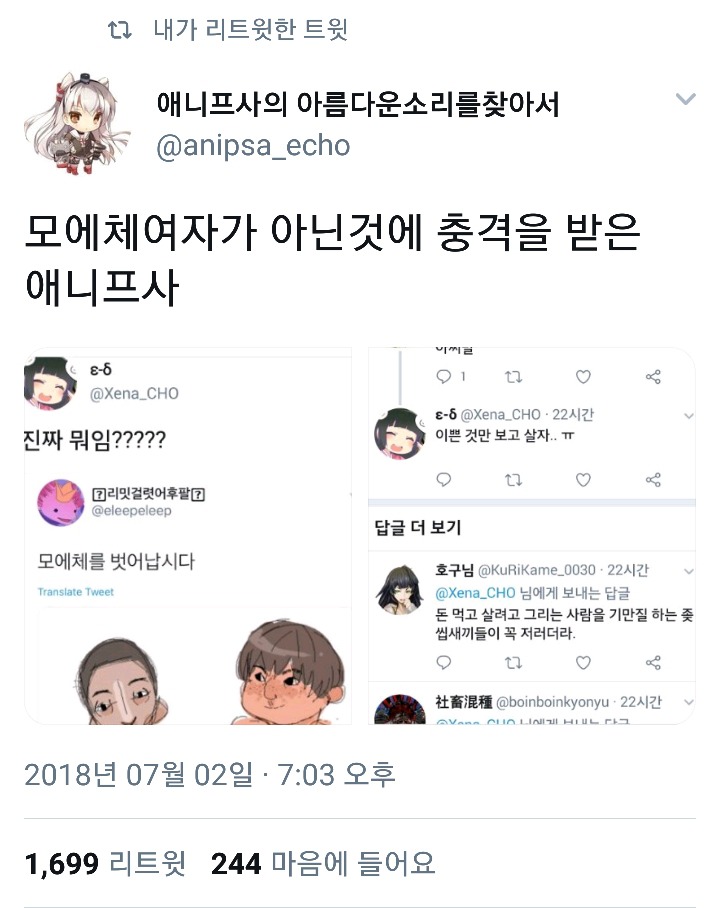Open the @anipsa_echo profile name
The height and width of the screenshot is (908, 720).
[x=358, y=104]
